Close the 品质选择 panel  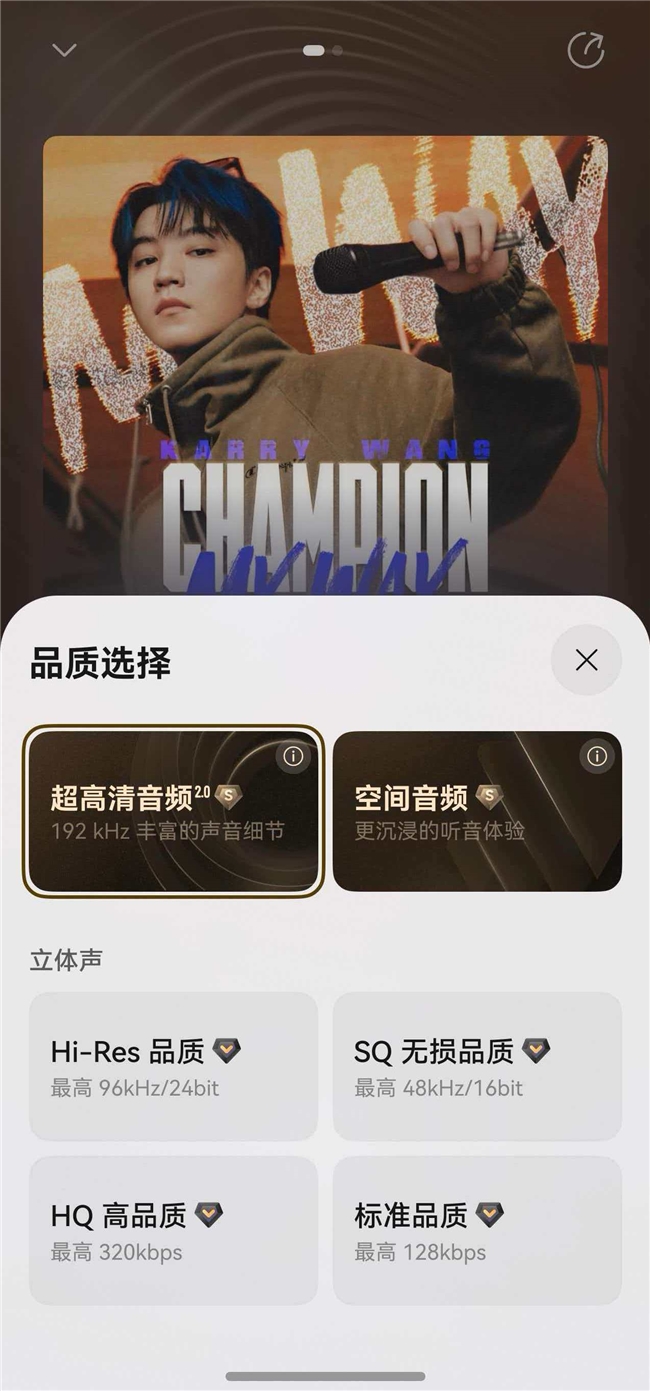pos(586,660)
